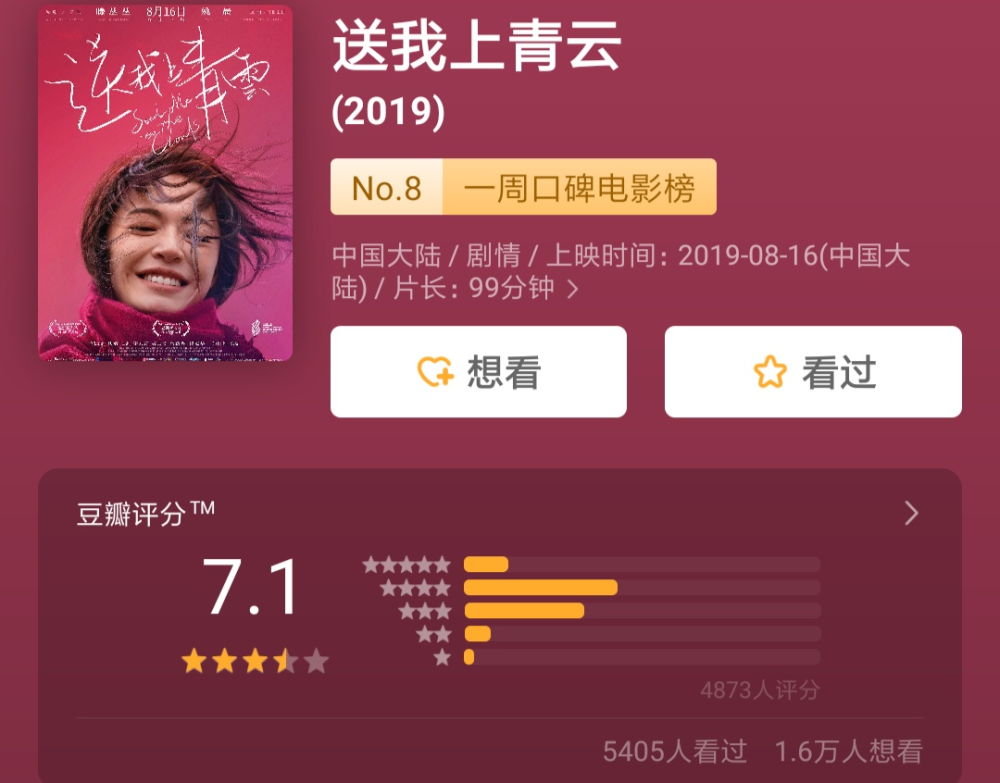
Task: Open the No.8 一周口碑电影榜 ranking badge
Action: coord(523,187)
